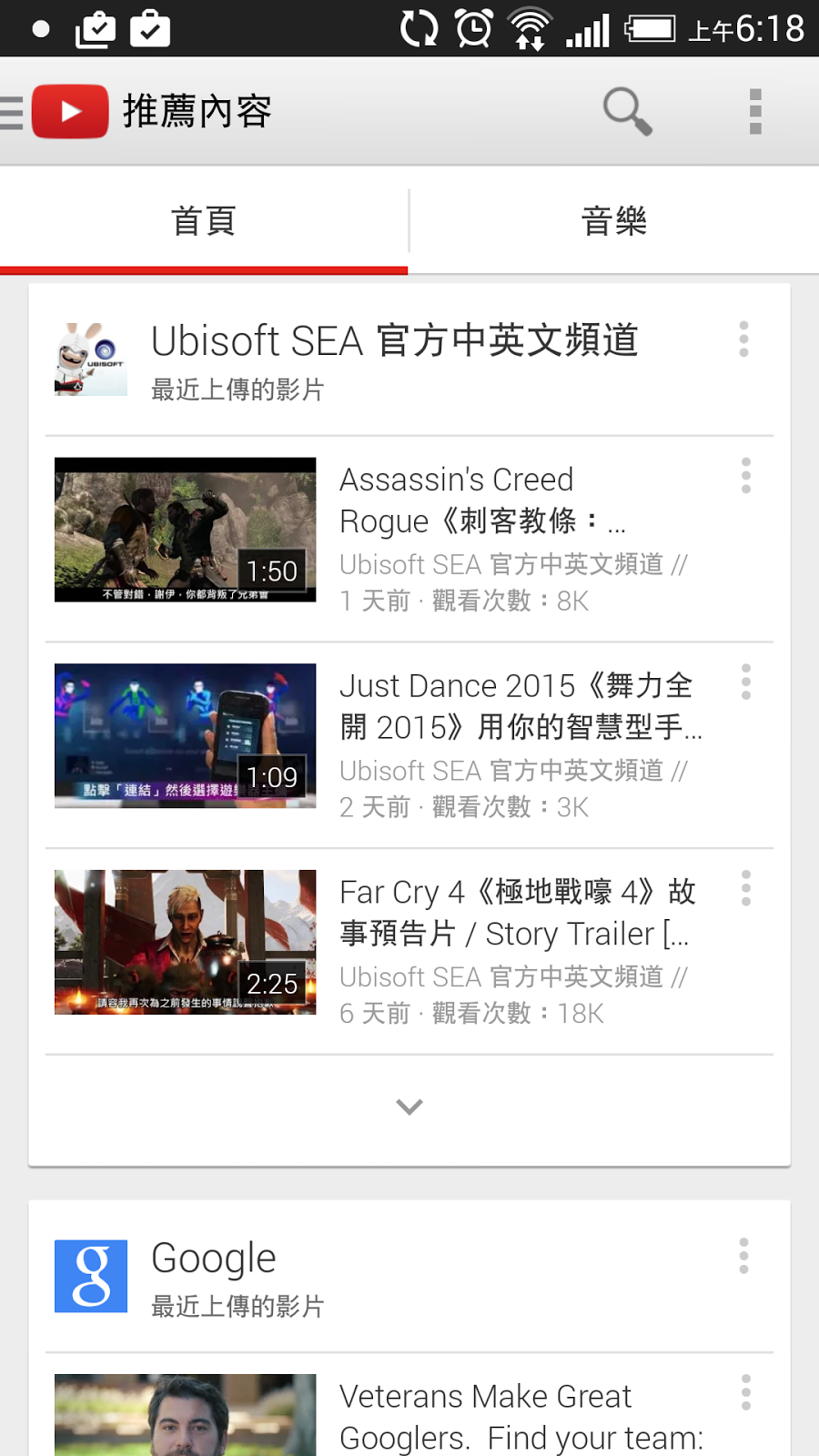819x1456 pixels.
Task: Open options for Veterans Make Great Googlers video
Action: [x=745, y=1392]
